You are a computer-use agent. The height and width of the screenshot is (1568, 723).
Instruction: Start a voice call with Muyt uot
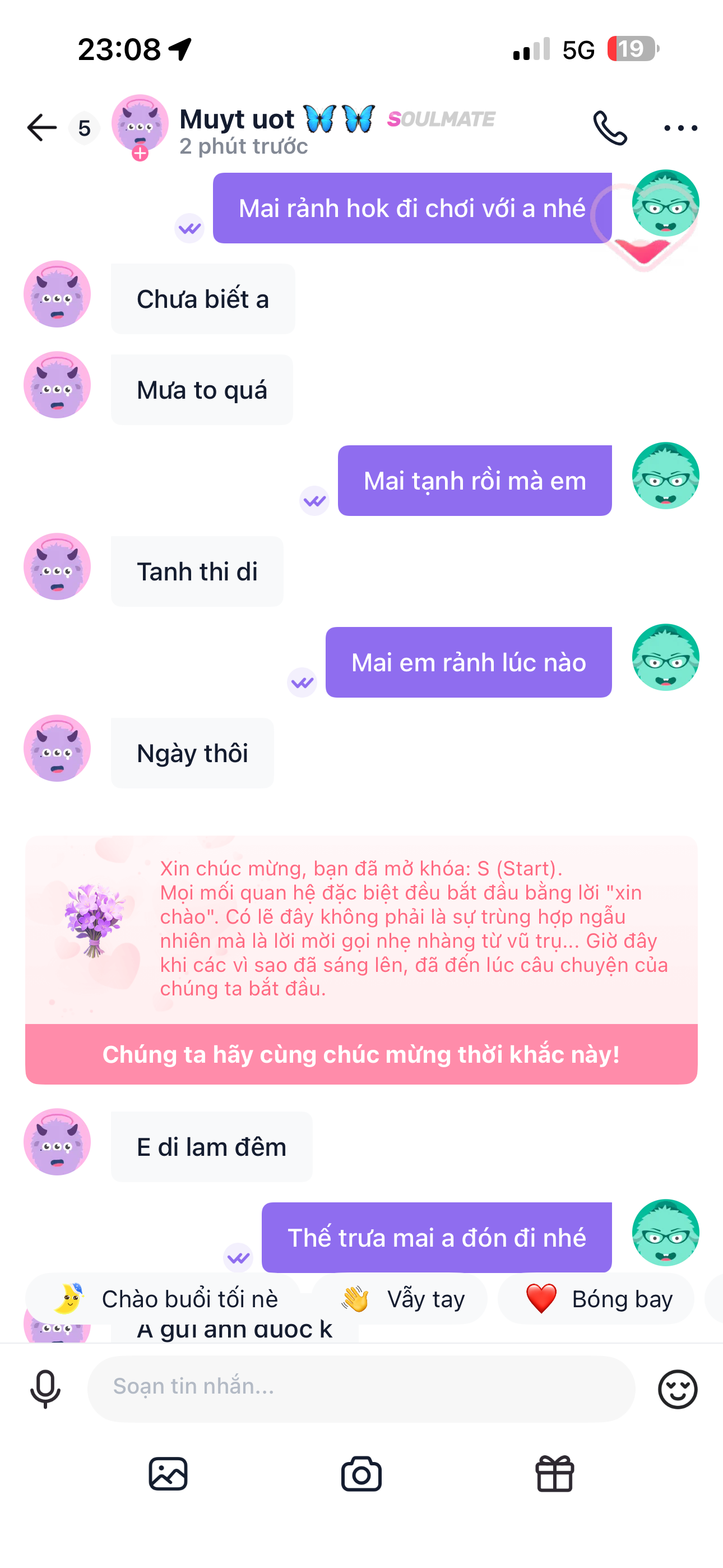pos(610,128)
